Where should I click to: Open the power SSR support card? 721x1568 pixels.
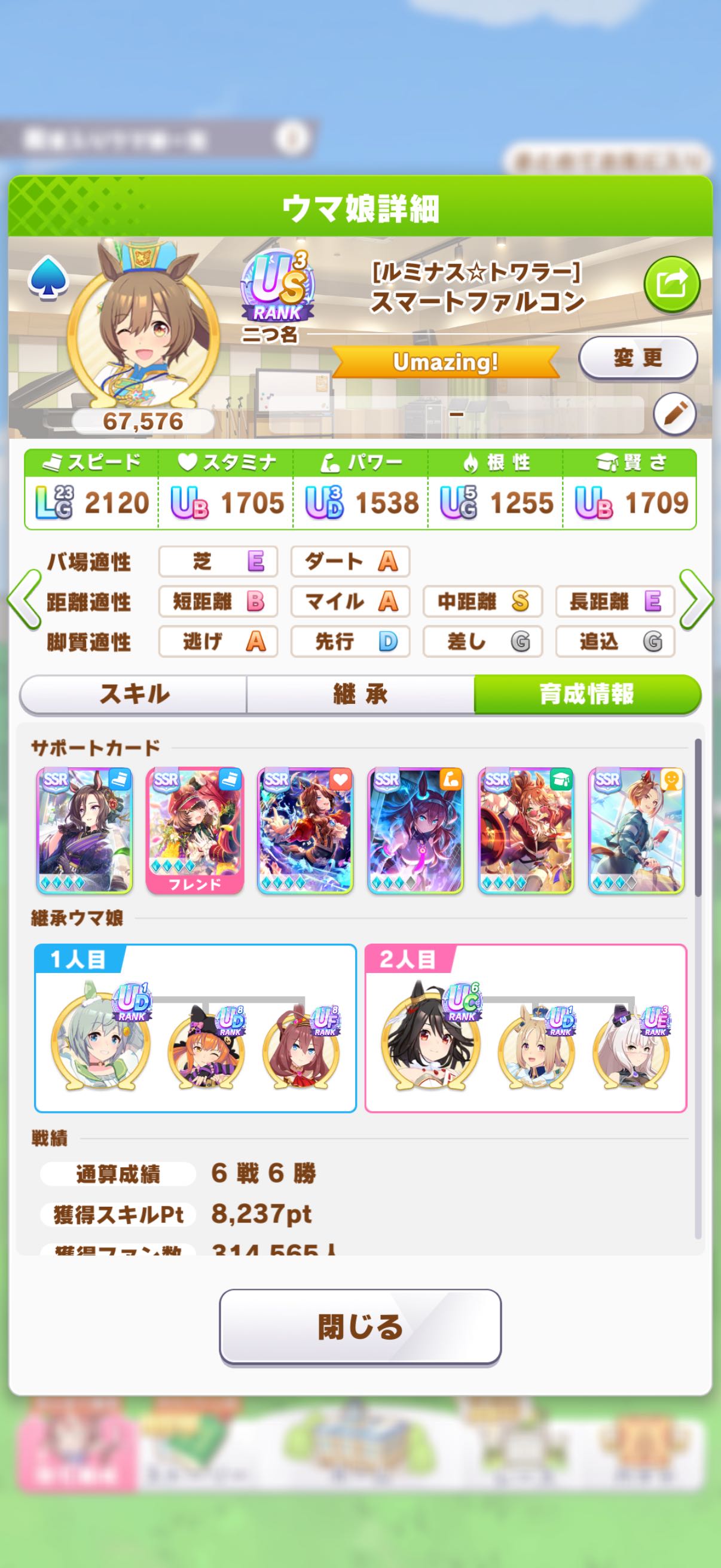pos(415,830)
